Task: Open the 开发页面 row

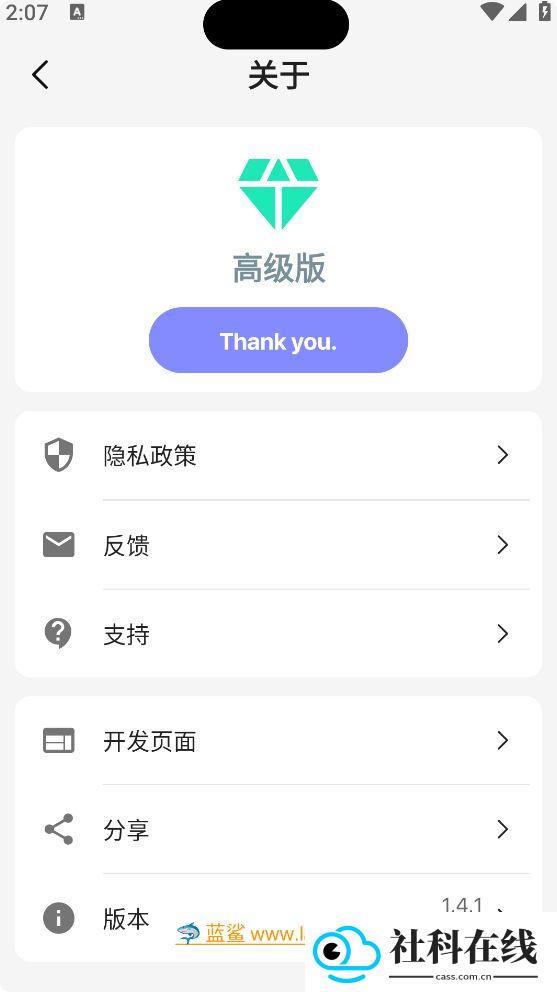Action: tap(278, 740)
